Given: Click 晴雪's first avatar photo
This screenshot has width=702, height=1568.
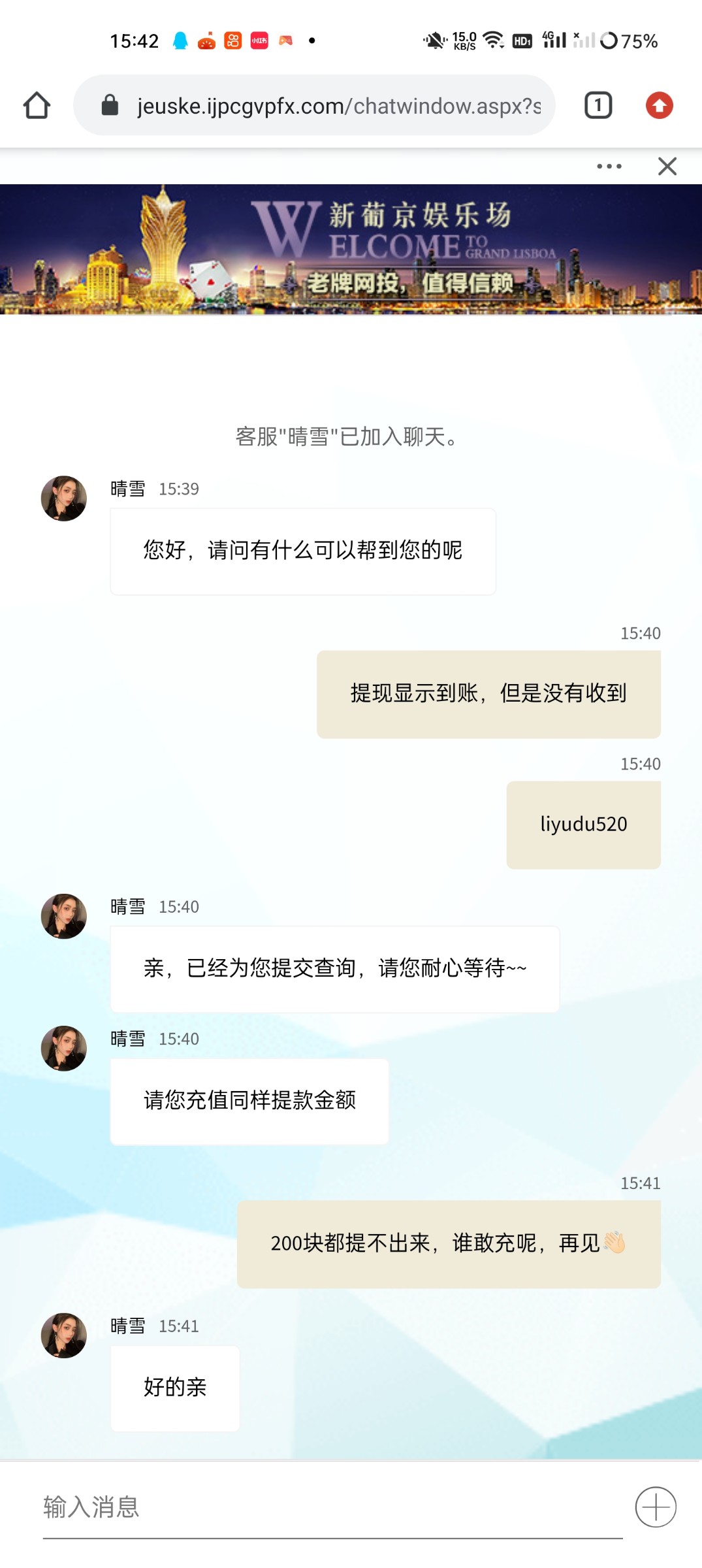Looking at the screenshot, I should [x=63, y=498].
